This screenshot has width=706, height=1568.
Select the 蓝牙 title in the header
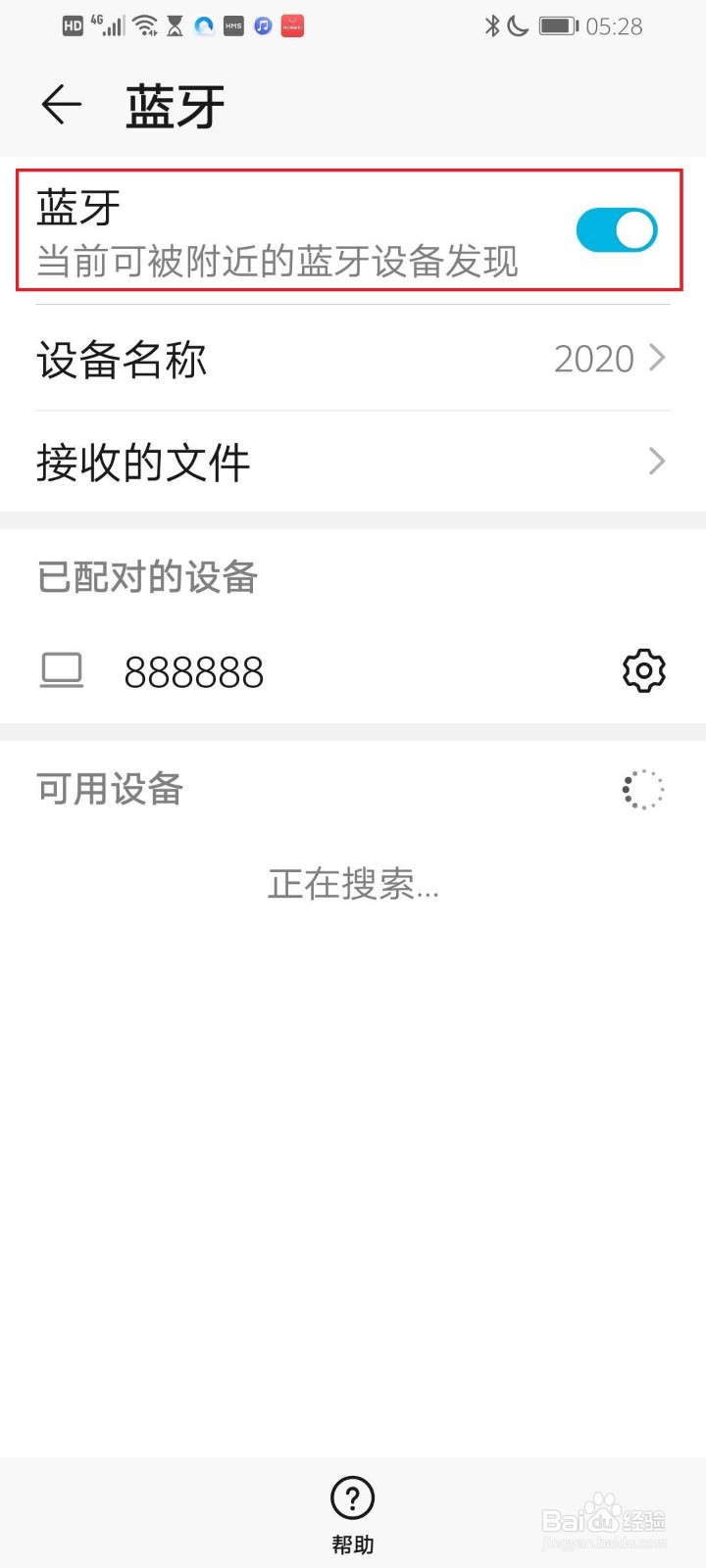(176, 105)
